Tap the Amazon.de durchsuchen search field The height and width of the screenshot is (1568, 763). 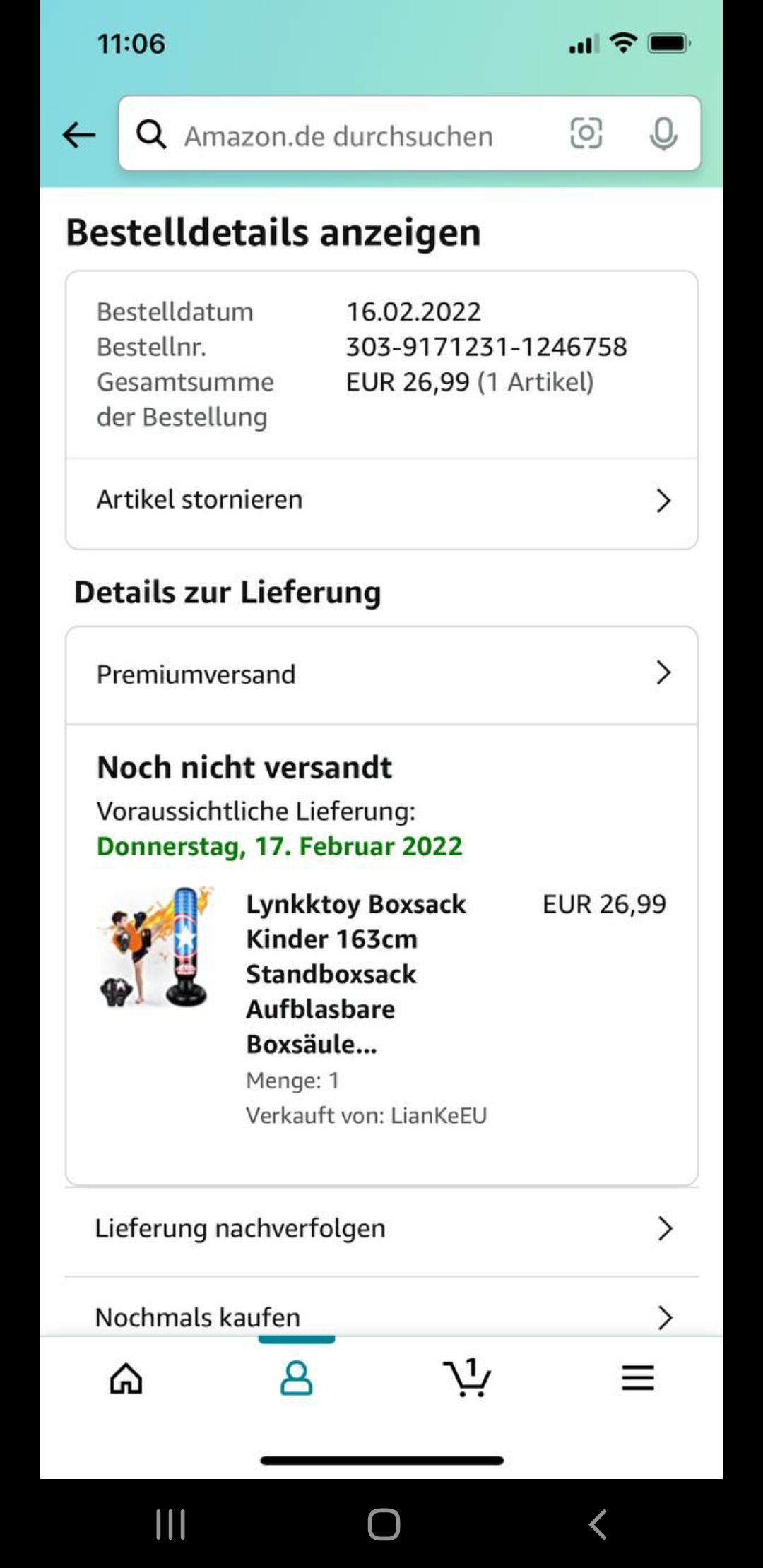[x=339, y=136]
